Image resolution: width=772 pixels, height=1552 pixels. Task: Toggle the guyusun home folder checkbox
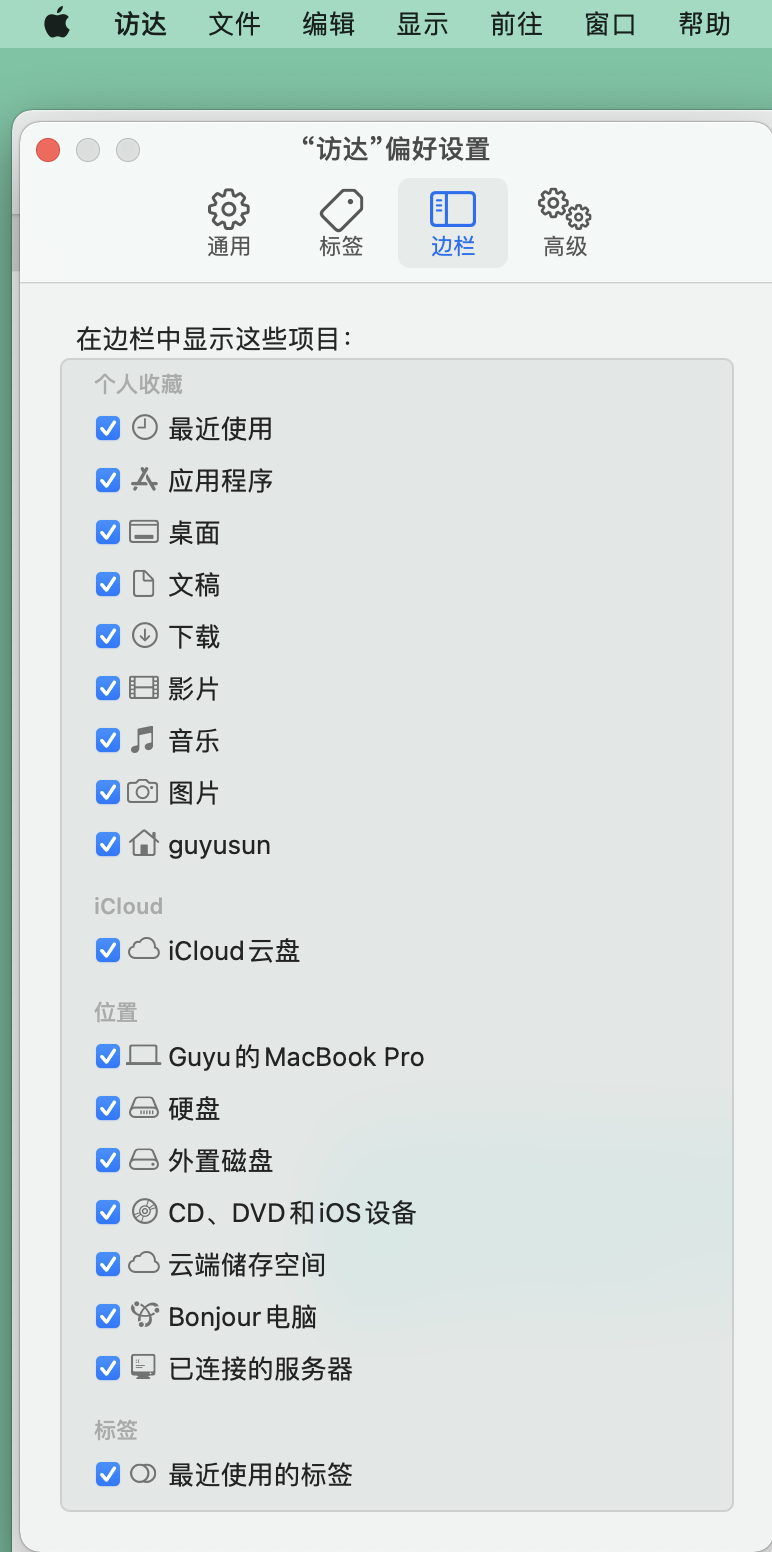pyautogui.click(x=108, y=845)
